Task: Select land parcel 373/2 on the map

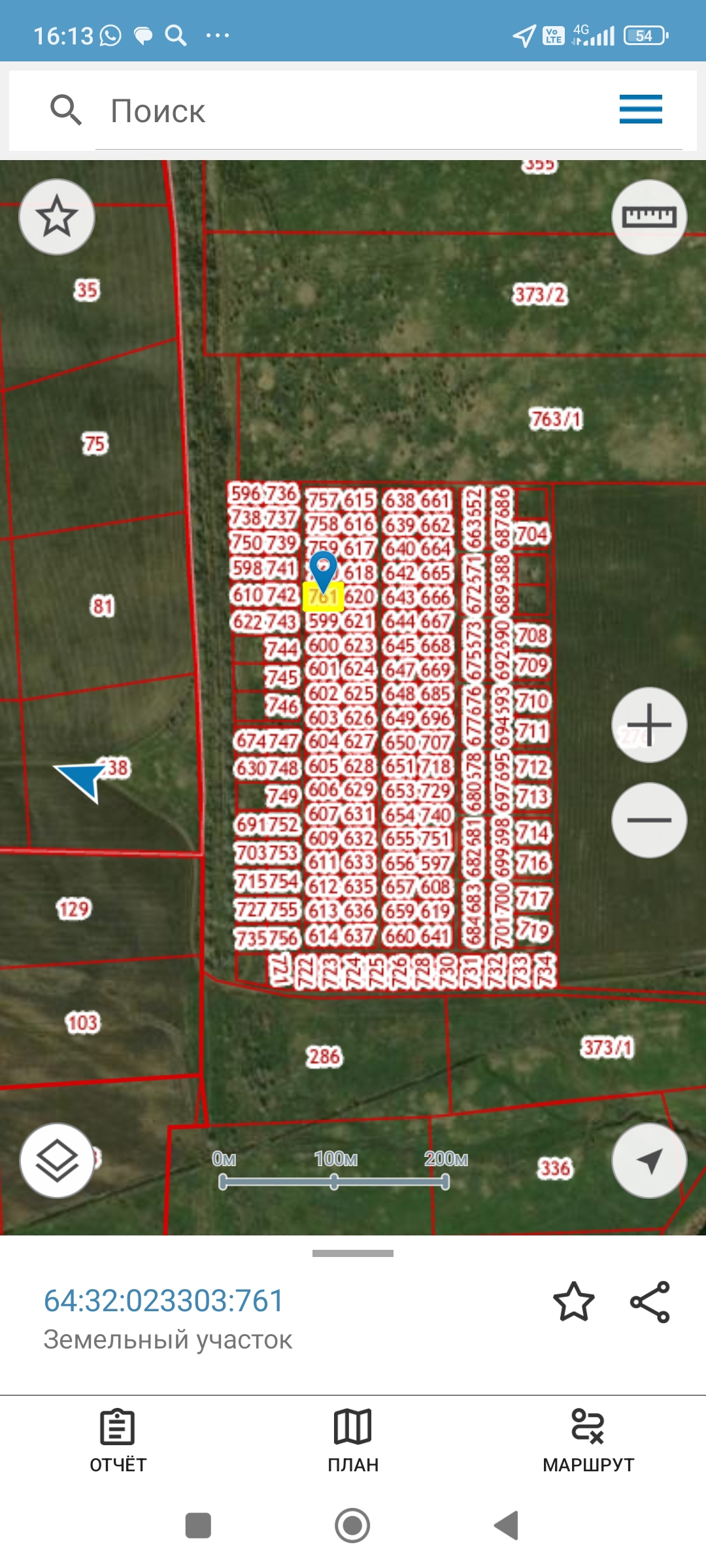Action: coord(540,295)
